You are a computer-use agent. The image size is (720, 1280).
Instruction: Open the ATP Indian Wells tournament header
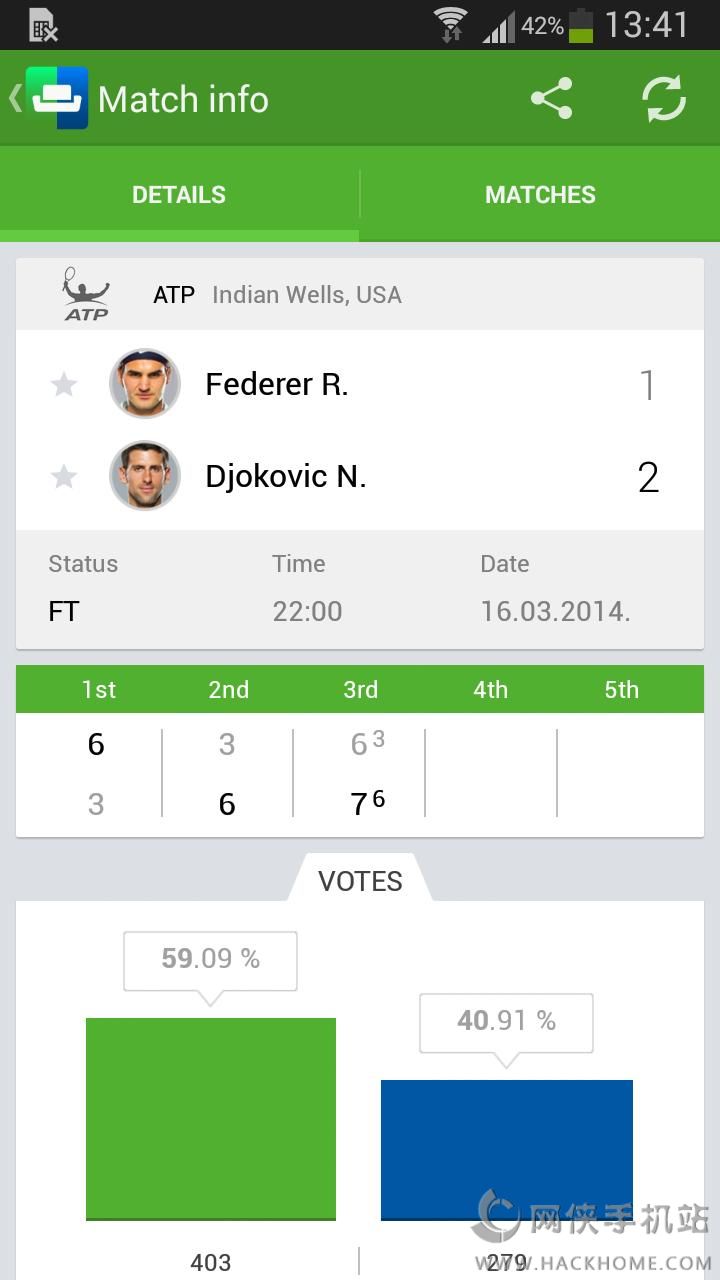click(x=360, y=294)
